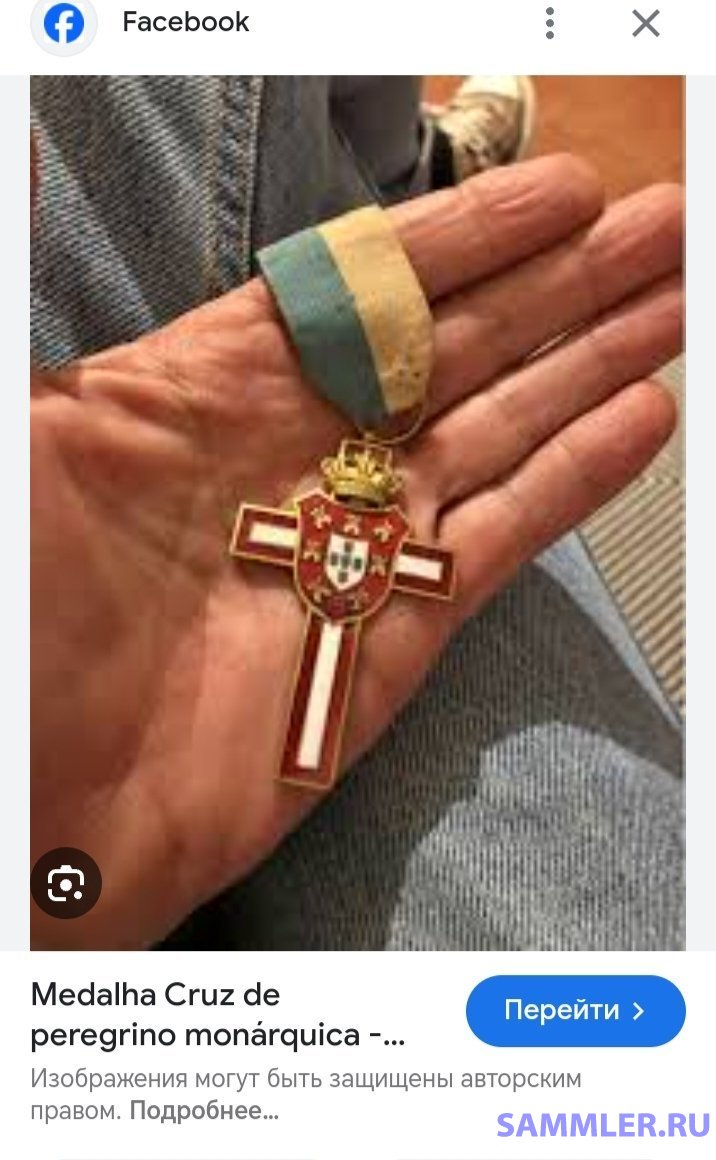Open the three-dot overflow menu
Image resolution: width=716 pixels, height=1160 pixels.
click(550, 24)
